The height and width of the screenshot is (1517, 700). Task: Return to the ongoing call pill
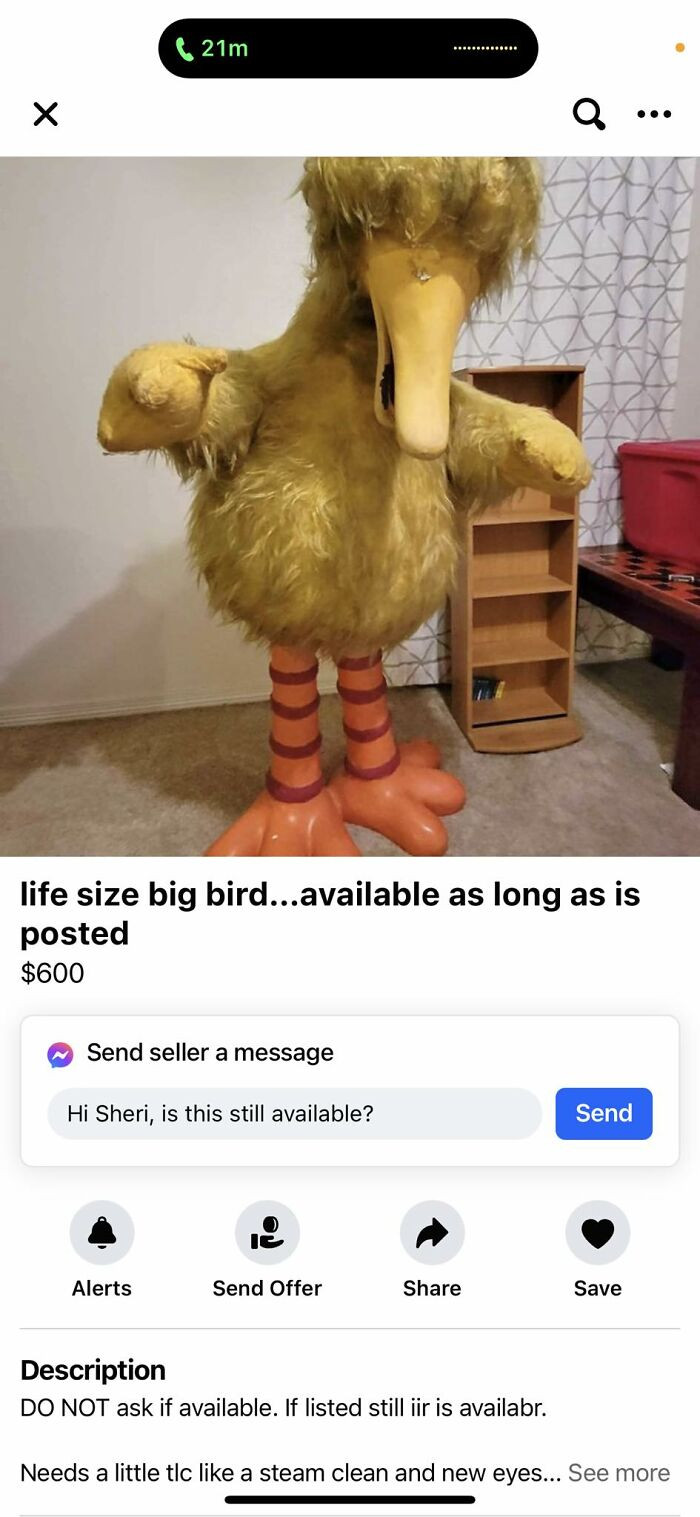tap(348, 48)
